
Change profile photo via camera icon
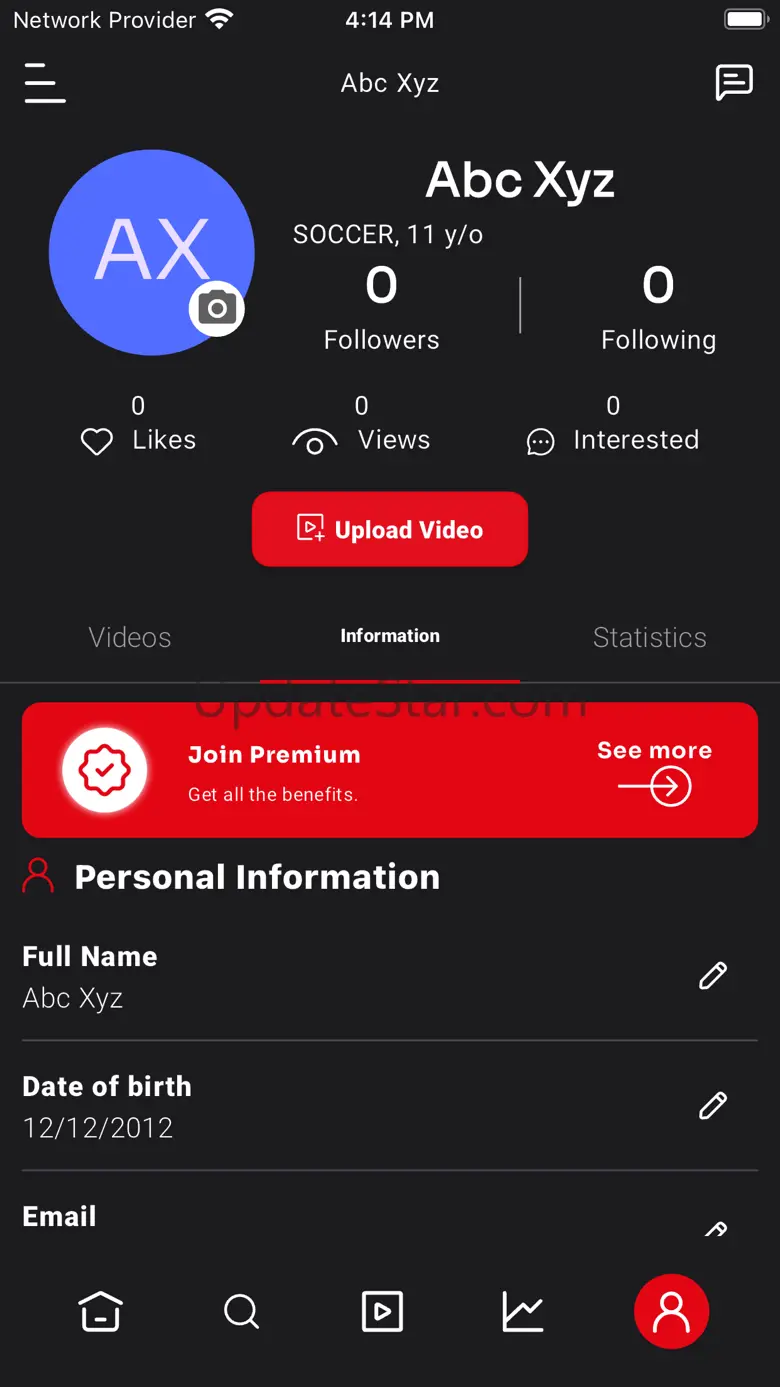[217, 308]
